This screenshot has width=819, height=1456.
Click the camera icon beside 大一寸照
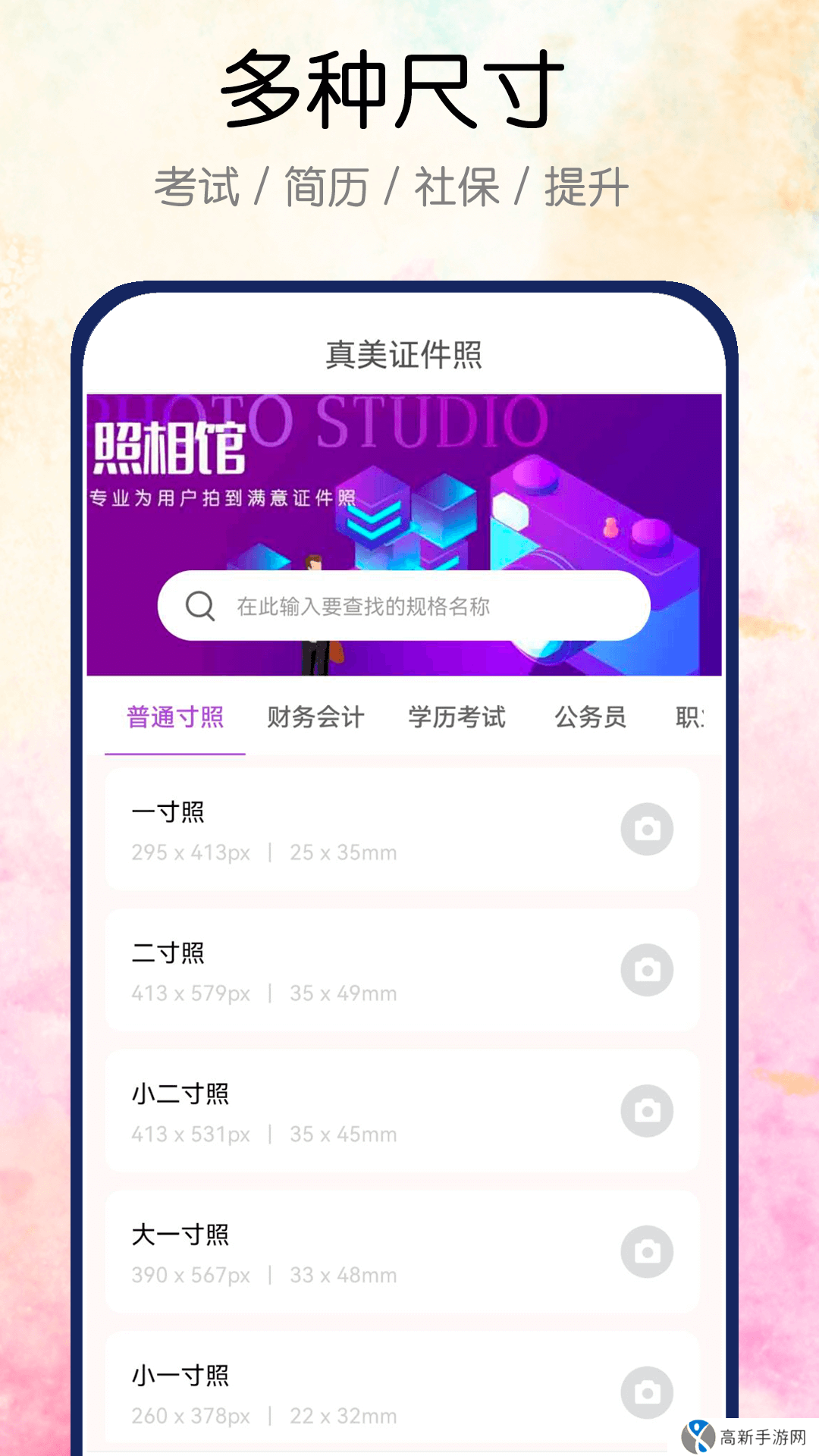pos(648,1251)
